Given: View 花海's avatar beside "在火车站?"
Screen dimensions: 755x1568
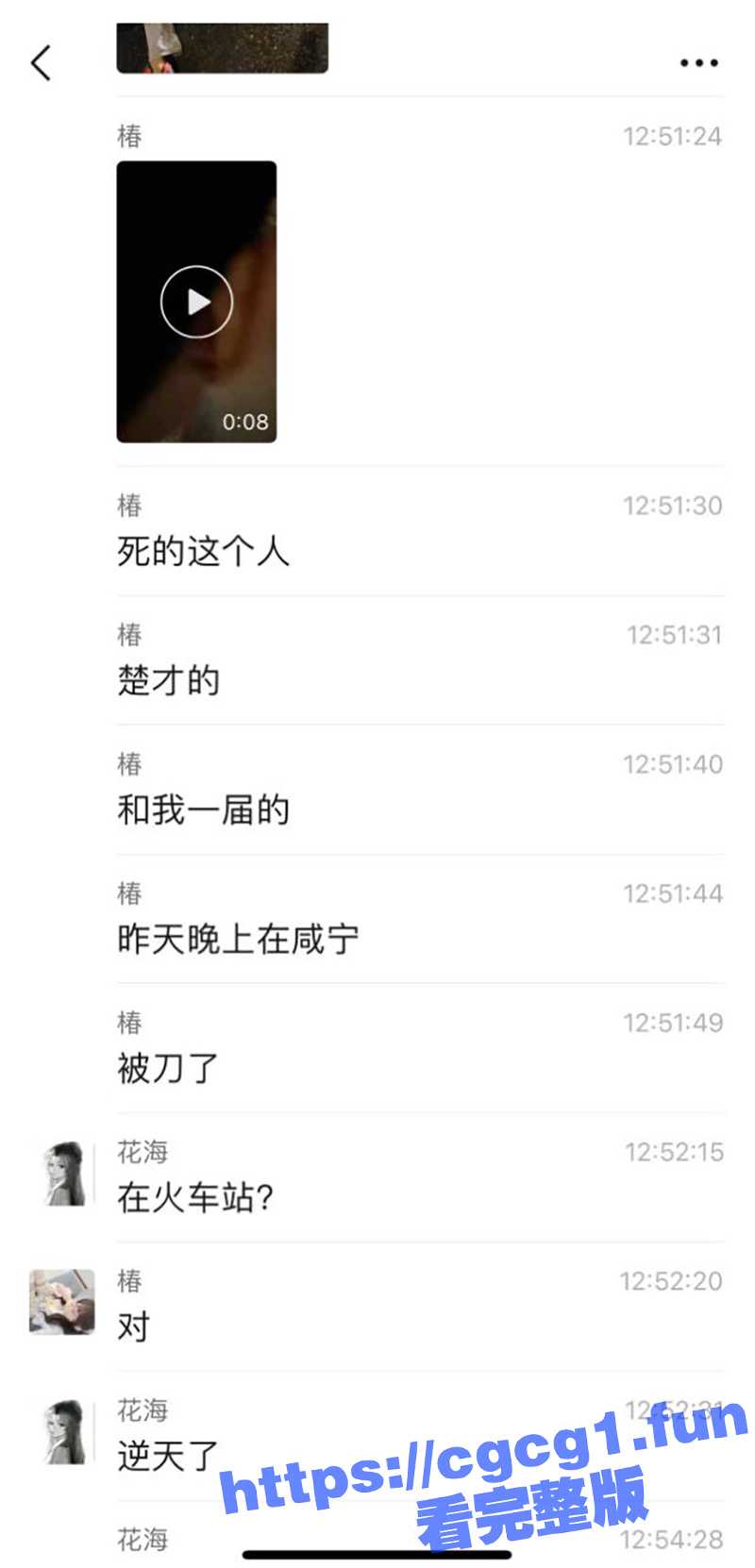Looking at the screenshot, I should [66, 1174].
